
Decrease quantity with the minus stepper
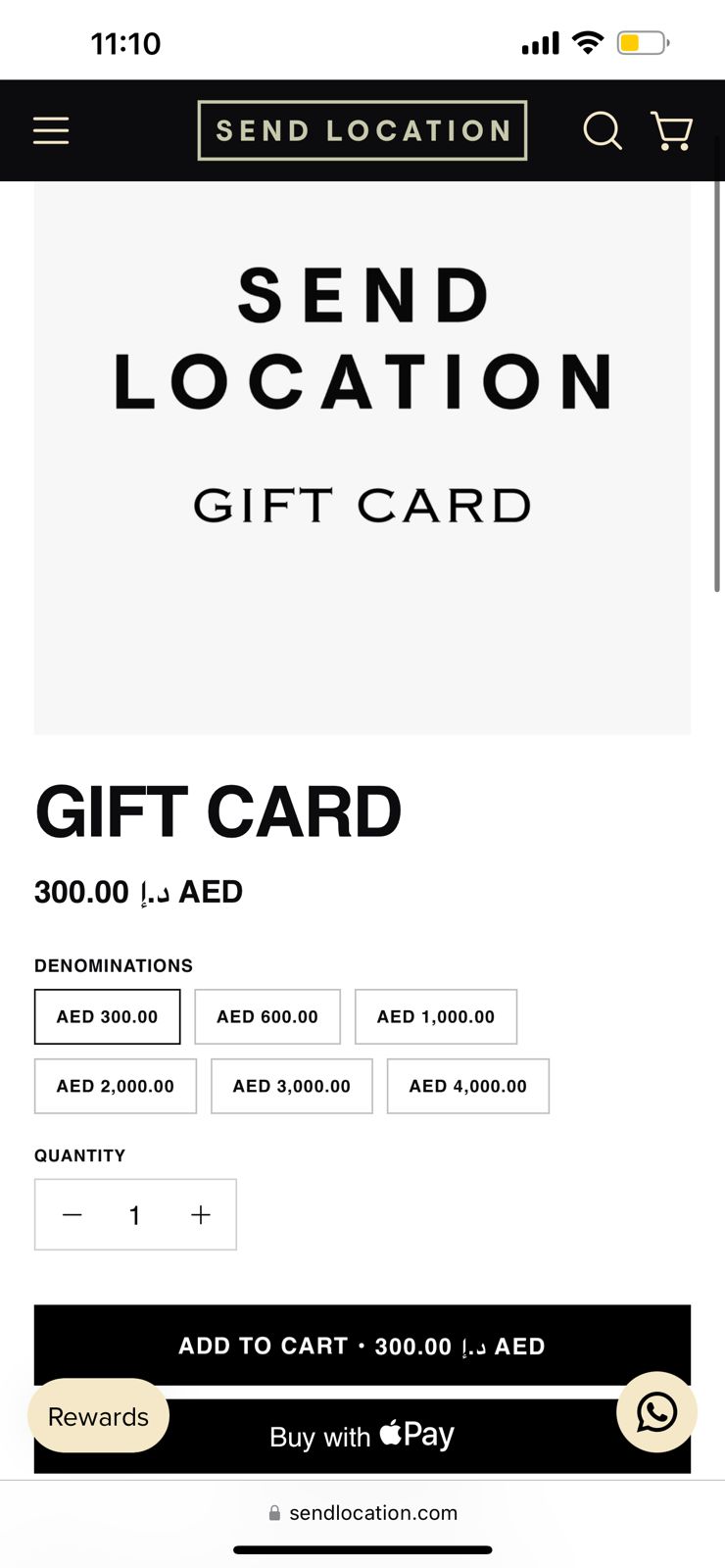click(x=72, y=1214)
